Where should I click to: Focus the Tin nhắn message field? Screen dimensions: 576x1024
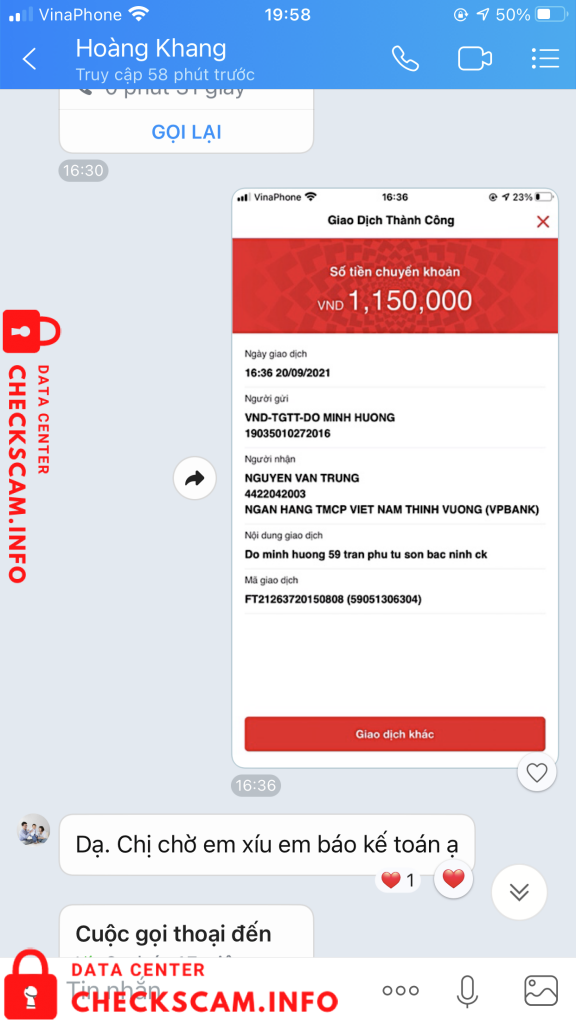pyautogui.click(x=196, y=990)
